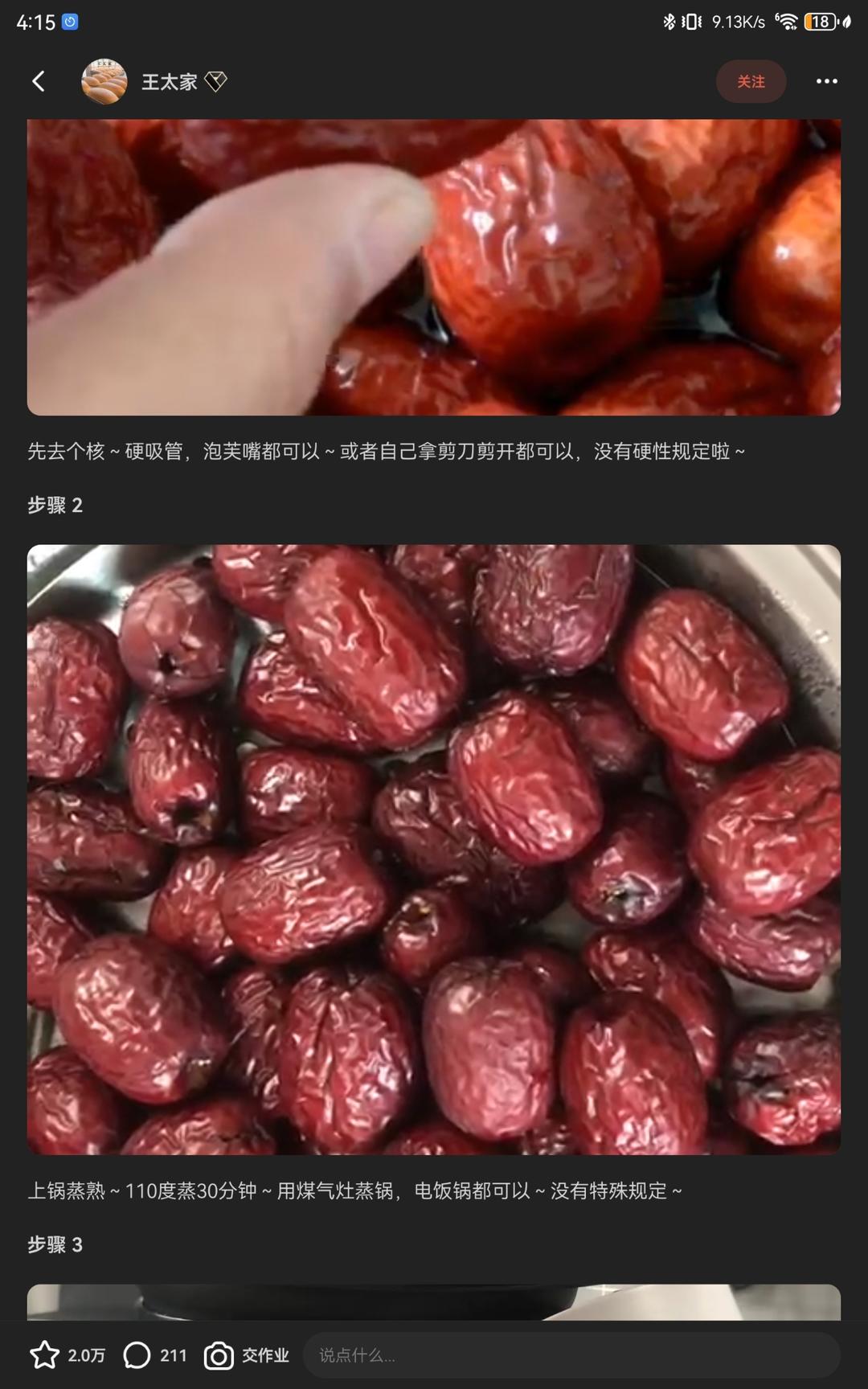The width and height of the screenshot is (868, 1389).
Task: Tap the Bluetooth icon in status bar
Action: point(671,23)
